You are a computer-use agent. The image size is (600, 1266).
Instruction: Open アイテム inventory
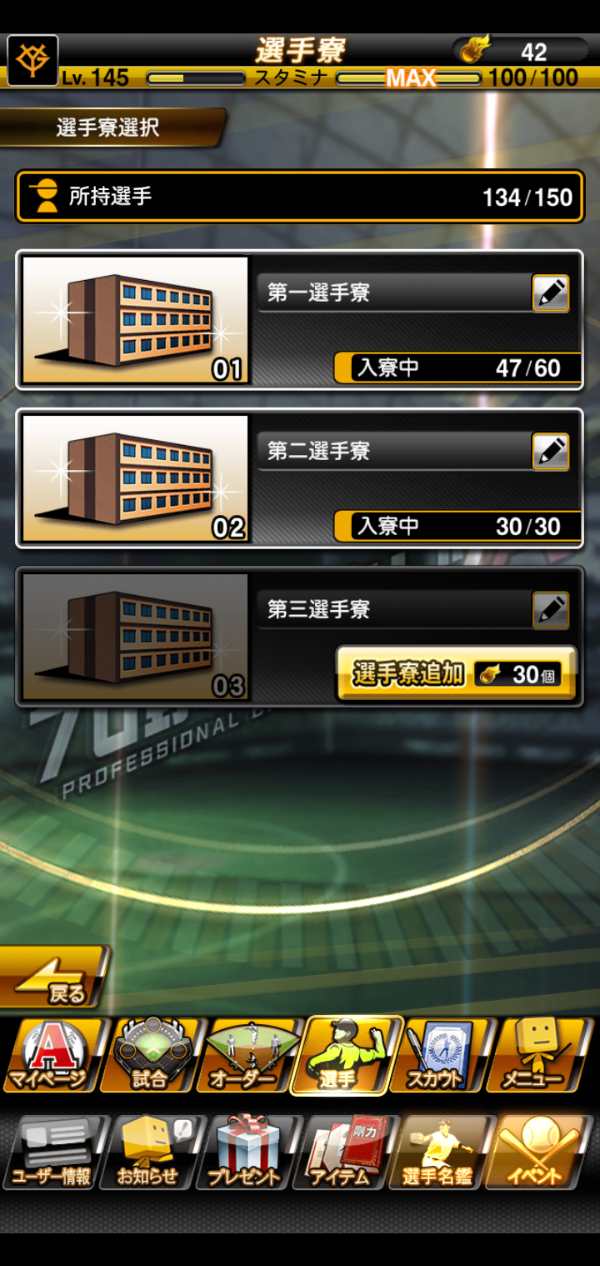[346, 1152]
